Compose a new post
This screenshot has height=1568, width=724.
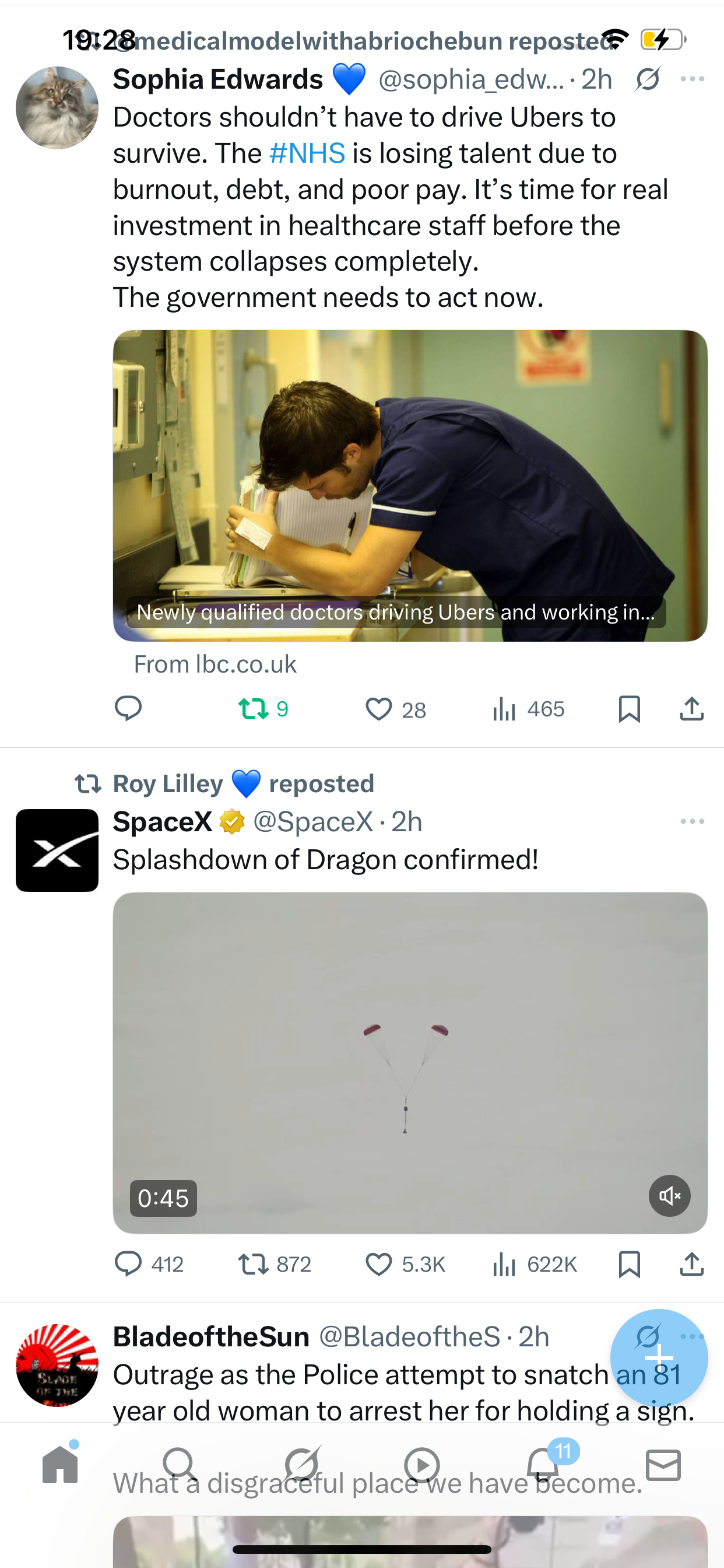[659, 1357]
